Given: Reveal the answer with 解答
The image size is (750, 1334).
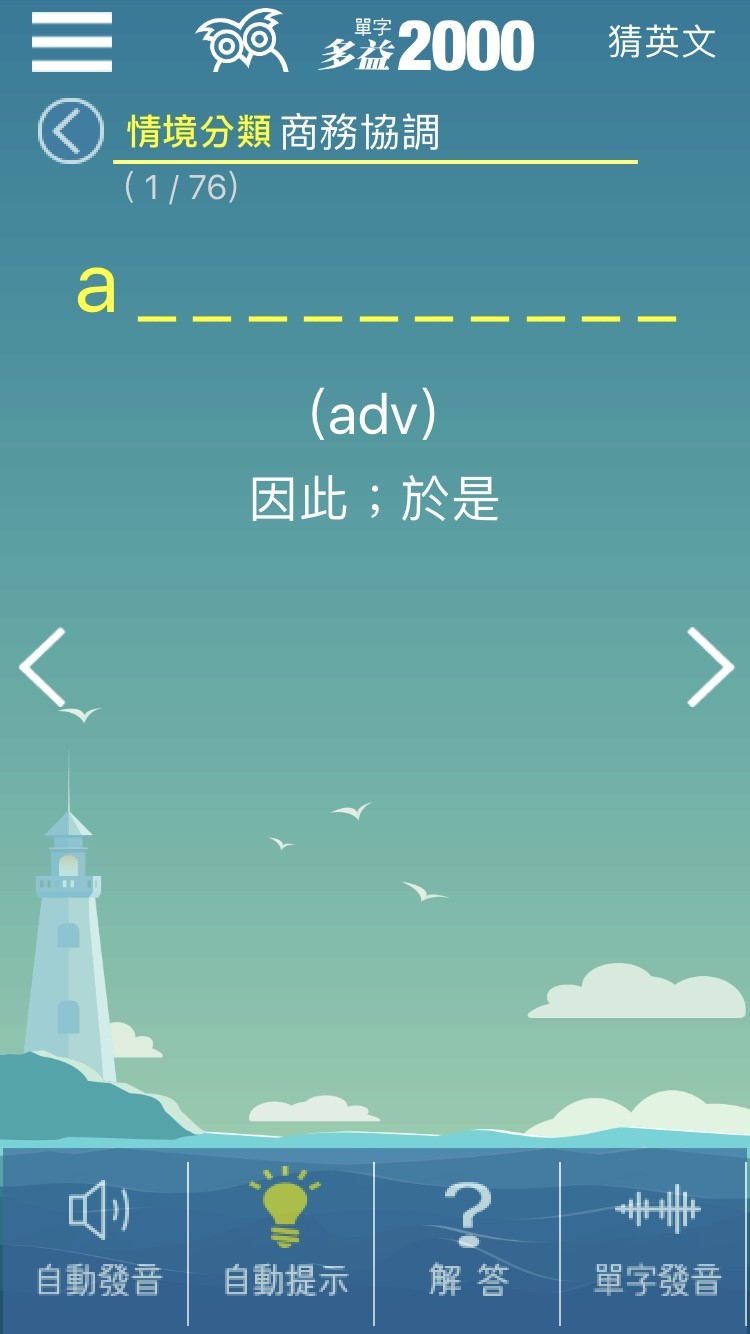Looking at the screenshot, I should point(469,1242).
